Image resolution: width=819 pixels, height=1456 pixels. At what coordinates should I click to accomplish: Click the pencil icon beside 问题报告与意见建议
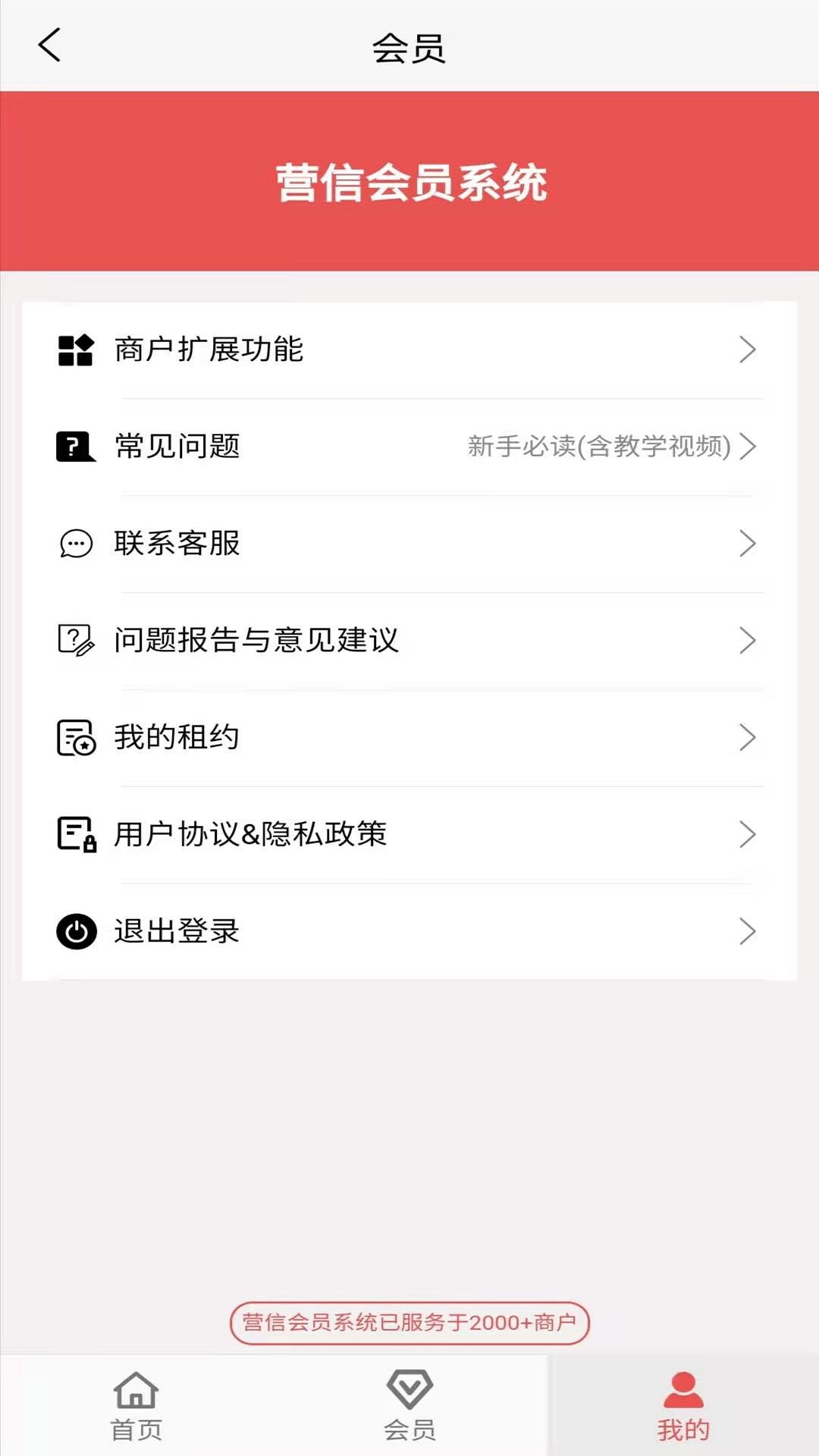click(x=74, y=641)
